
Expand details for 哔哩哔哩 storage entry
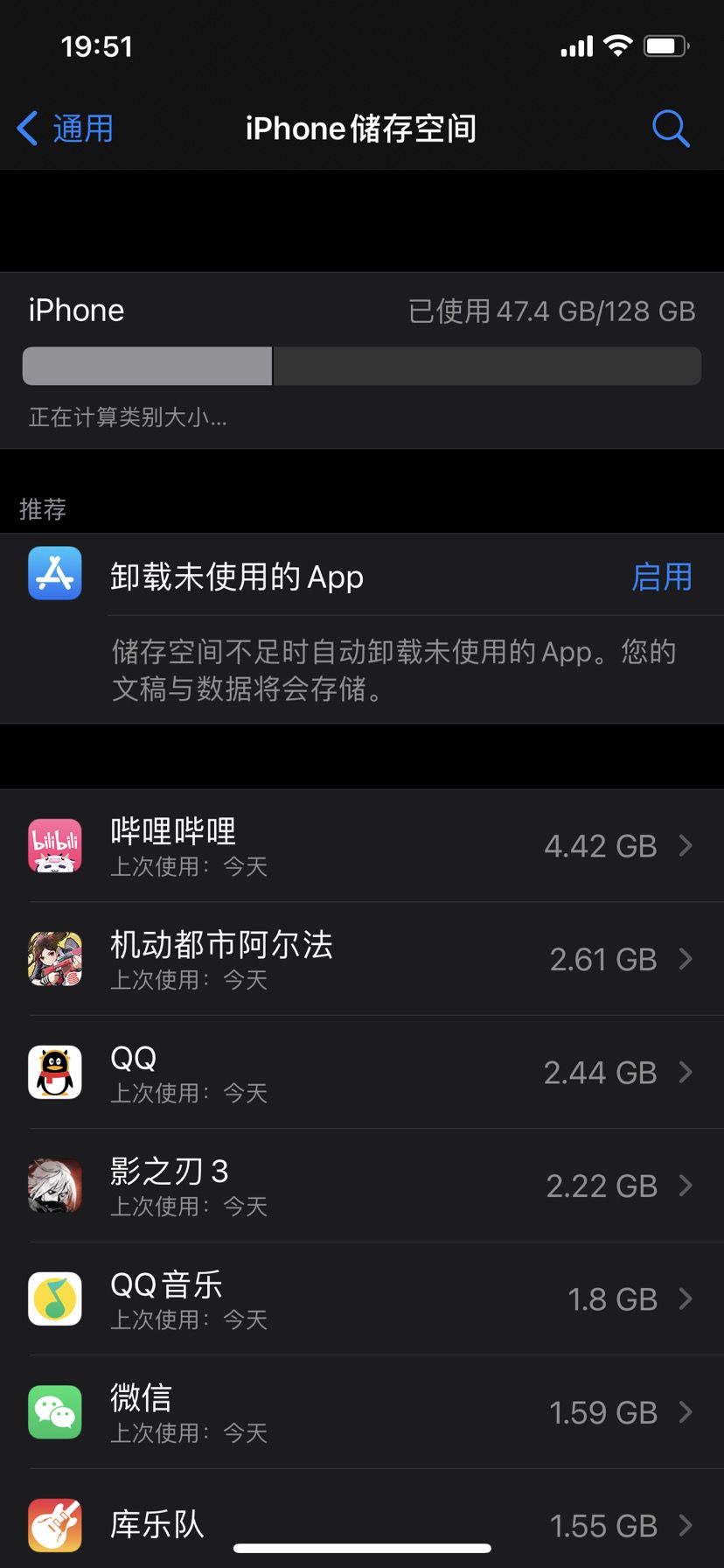click(x=685, y=845)
